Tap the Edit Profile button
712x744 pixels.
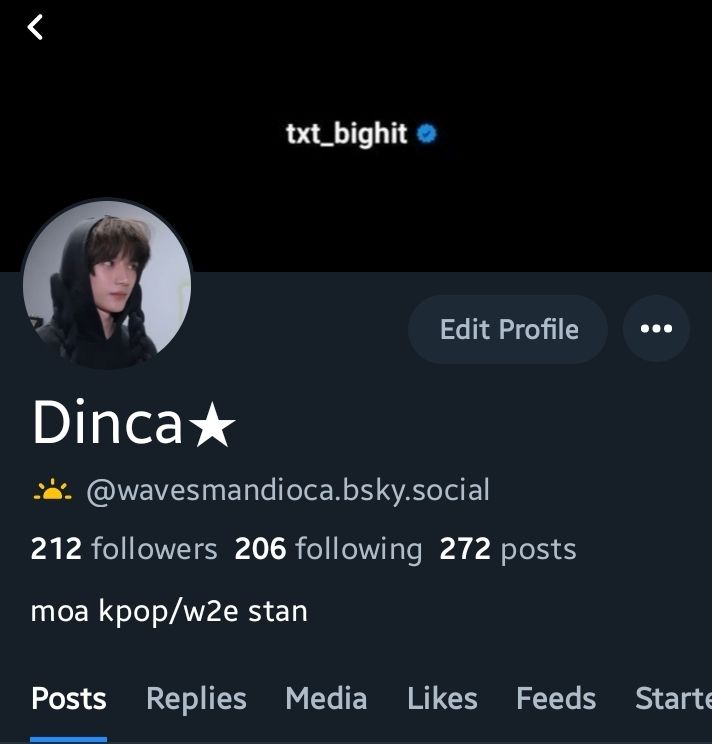[508, 329]
